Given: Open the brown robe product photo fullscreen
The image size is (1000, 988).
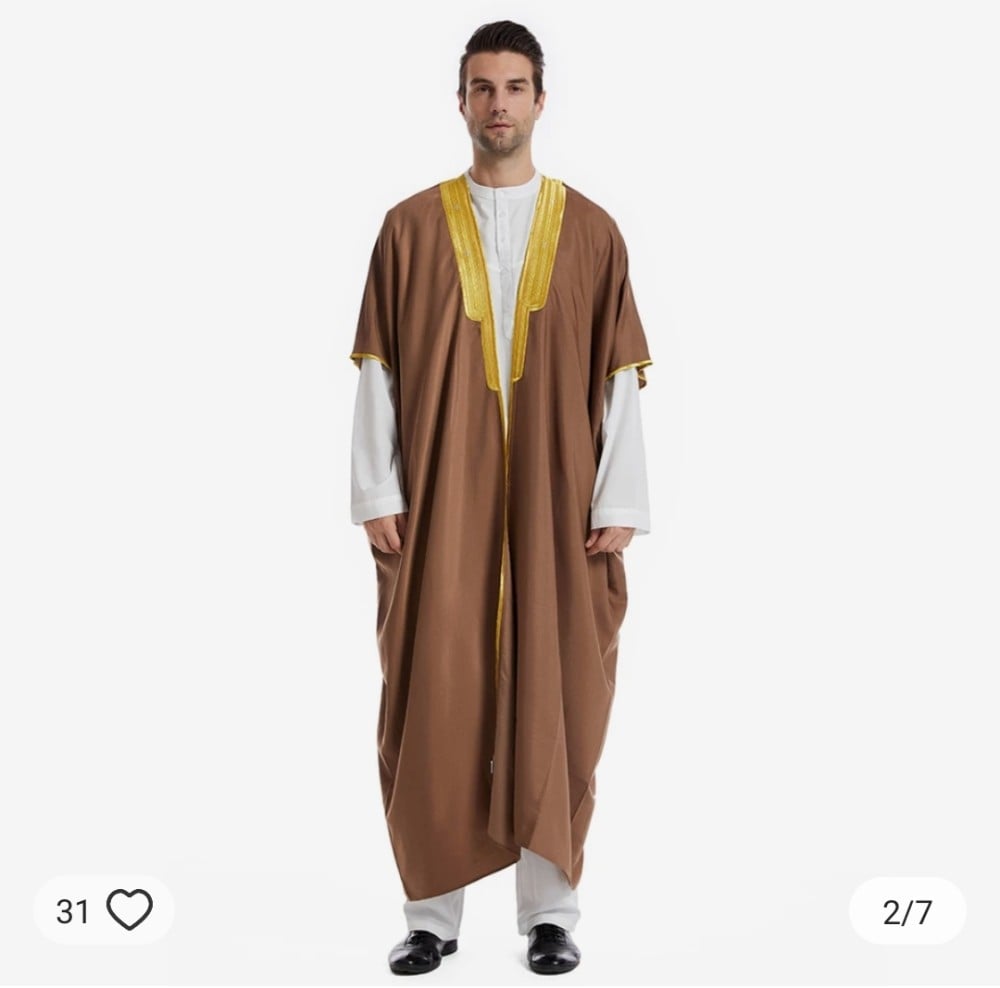Looking at the screenshot, I should point(500,500).
